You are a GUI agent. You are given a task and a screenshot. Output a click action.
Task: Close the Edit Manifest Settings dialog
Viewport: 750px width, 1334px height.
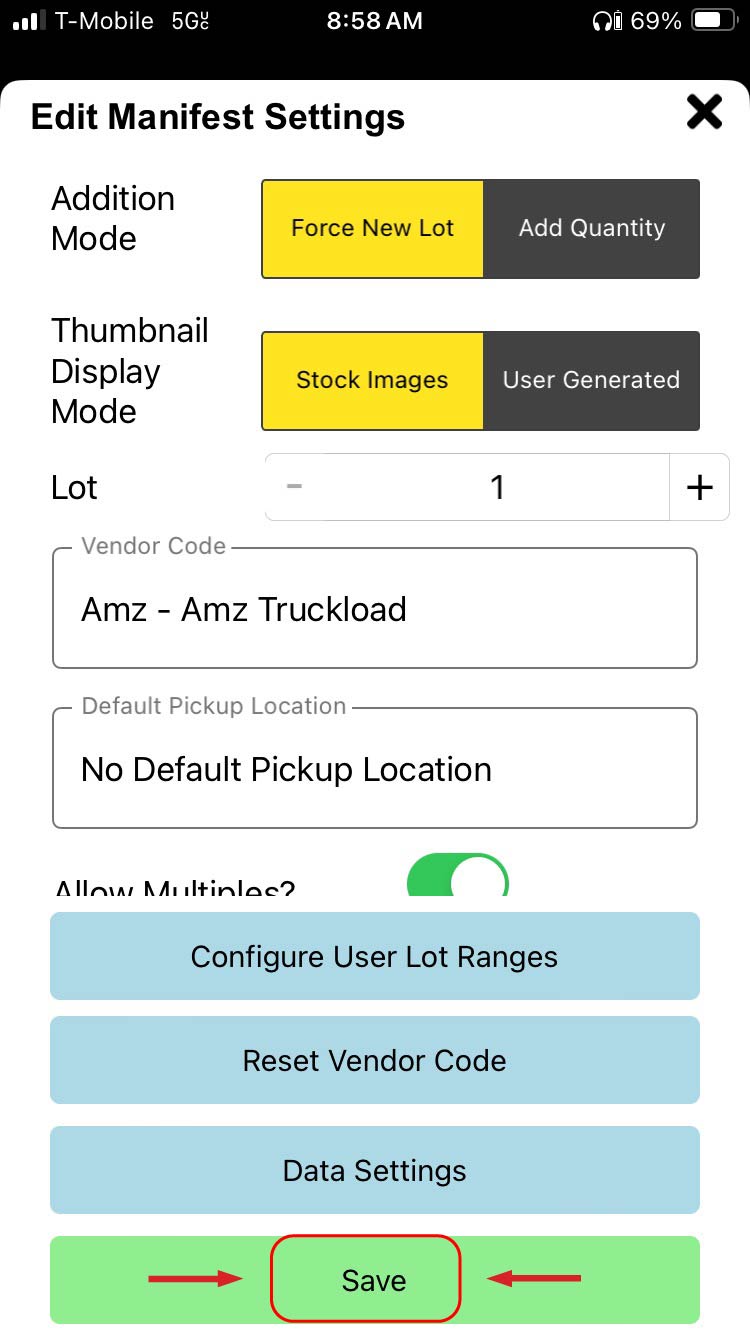pos(704,112)
